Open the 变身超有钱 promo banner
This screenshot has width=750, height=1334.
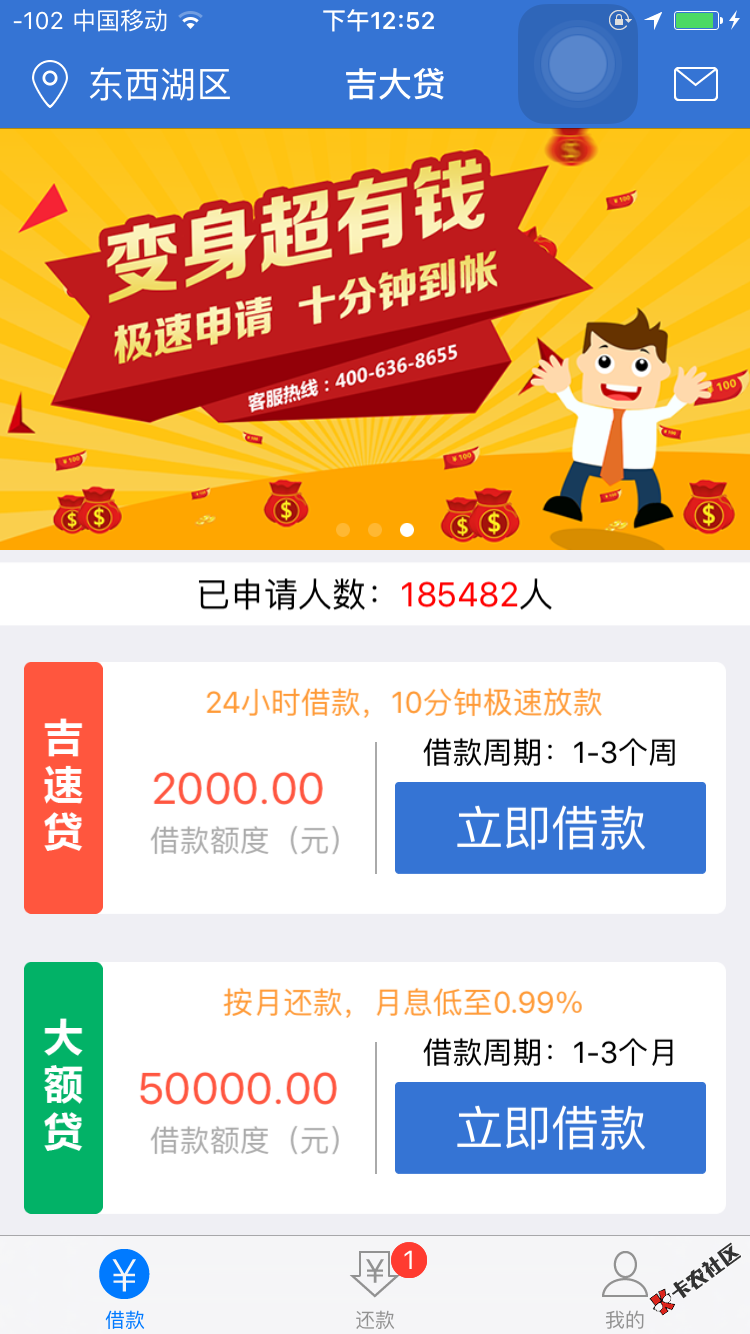point(375,340)
